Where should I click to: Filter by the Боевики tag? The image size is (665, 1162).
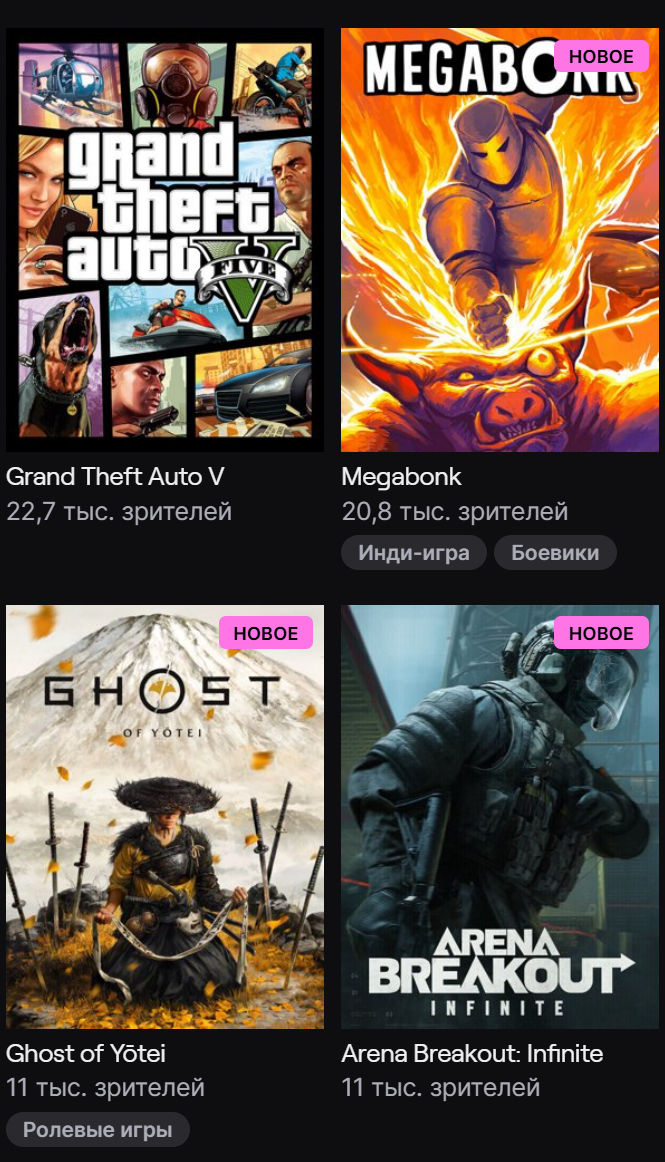coord(555,553)
